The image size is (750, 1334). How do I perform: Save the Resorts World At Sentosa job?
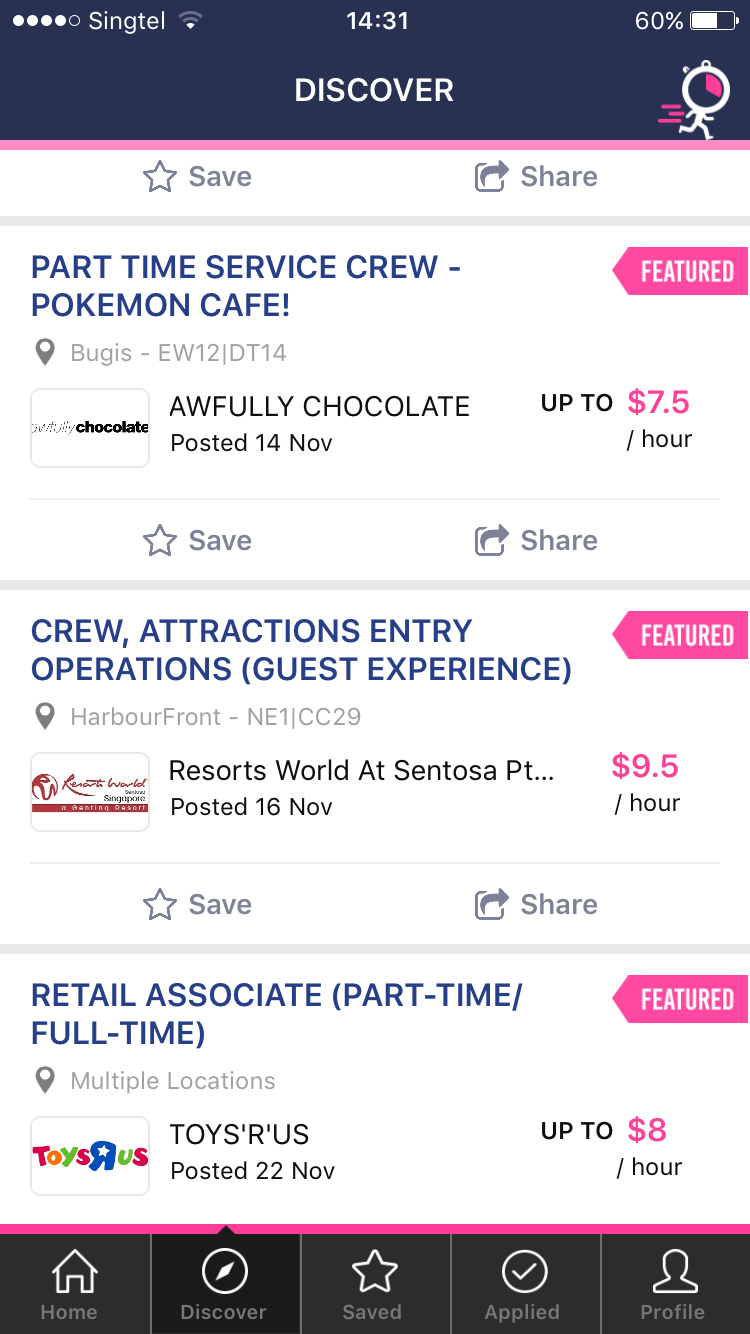[197, 905]
